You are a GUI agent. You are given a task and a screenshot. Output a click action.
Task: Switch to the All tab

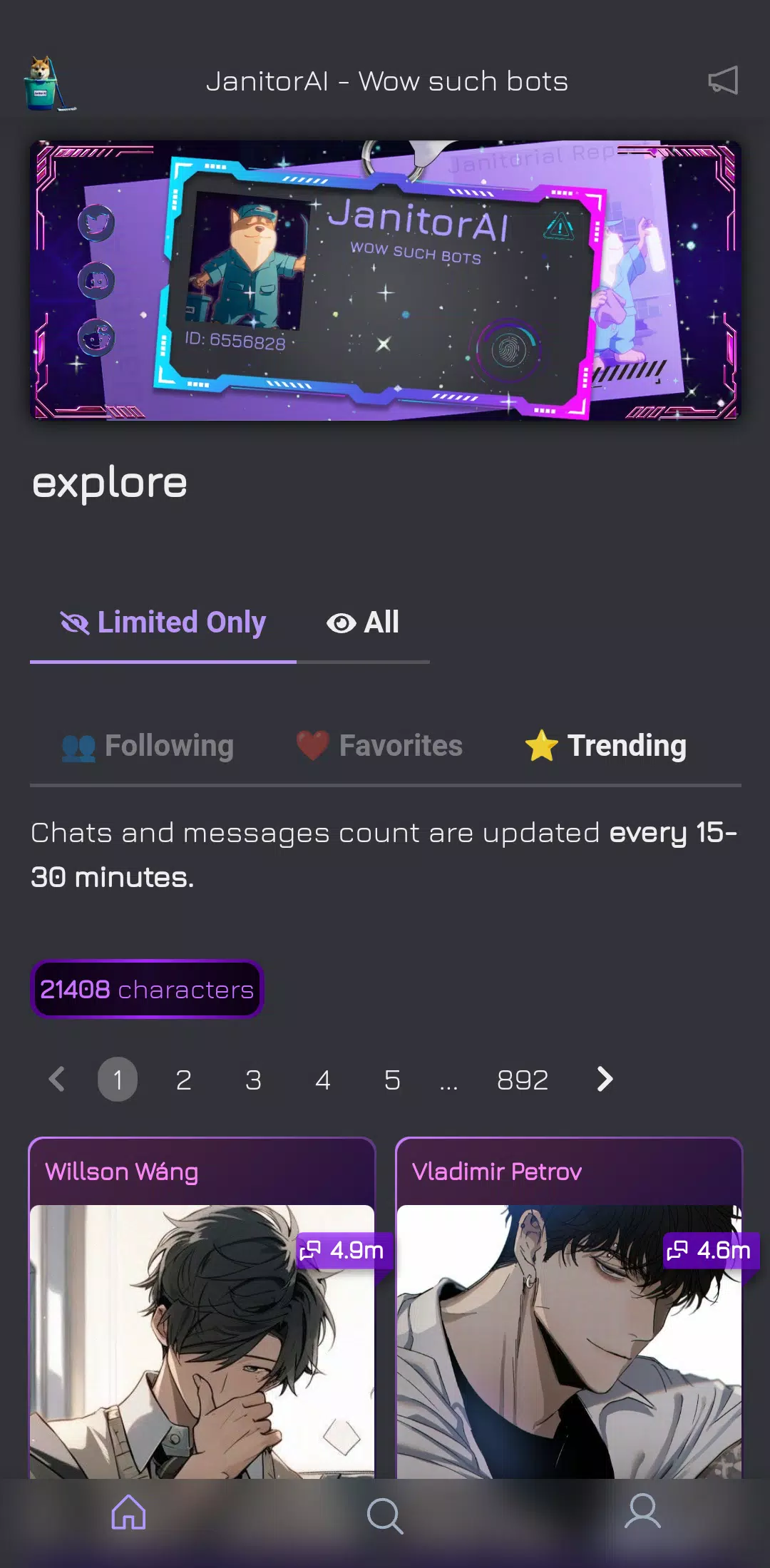click(x=363, y=622)
